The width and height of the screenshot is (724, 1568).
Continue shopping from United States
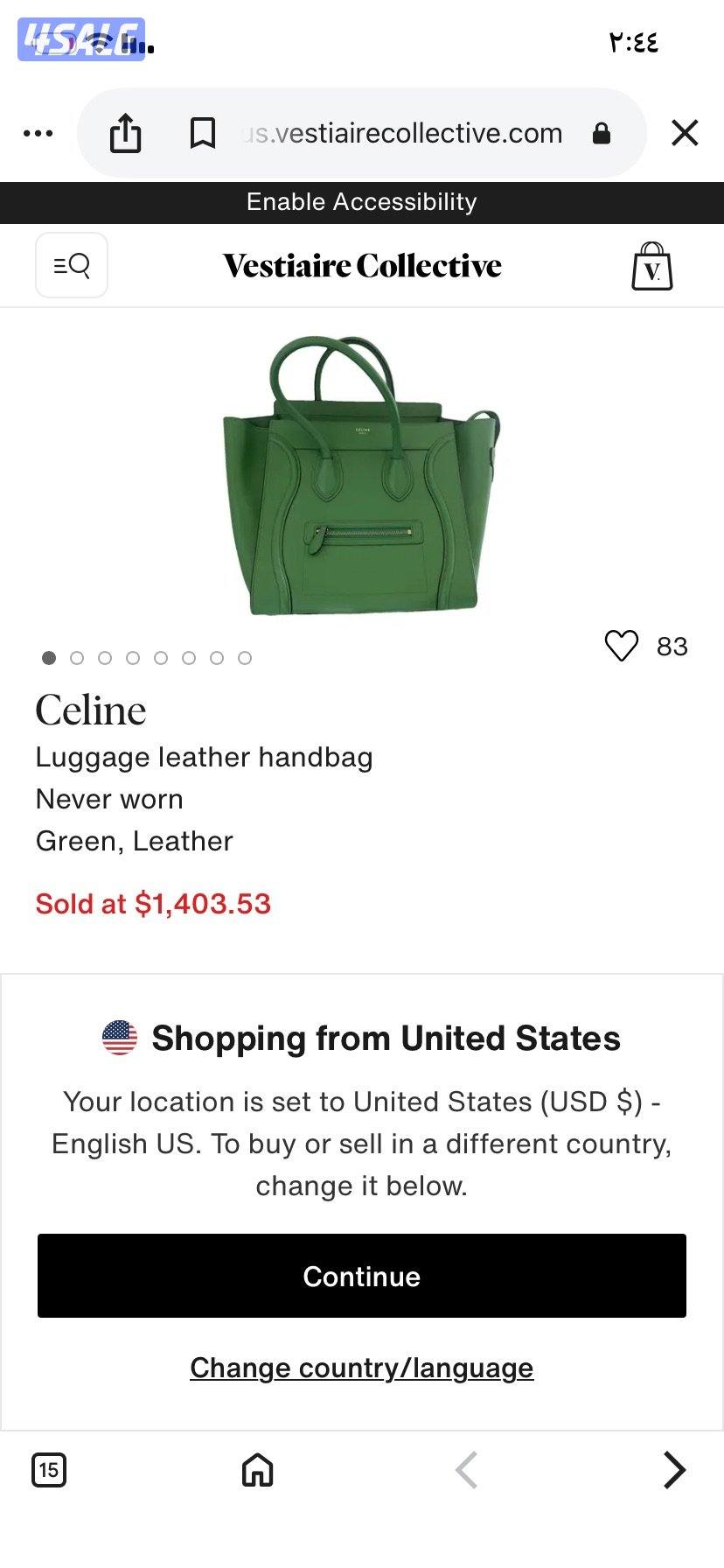click(x=362, y=1276)
